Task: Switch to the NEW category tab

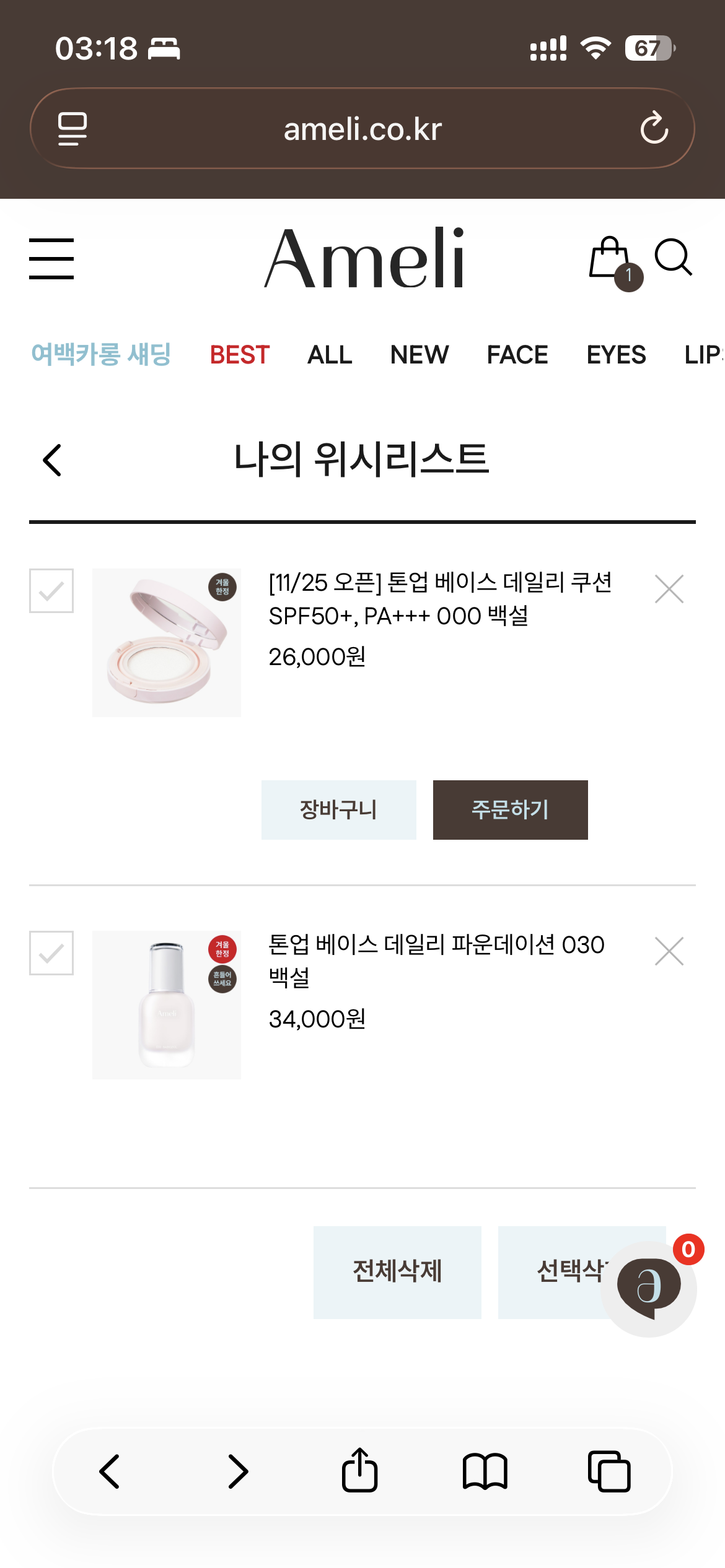Action: pos(420,355)
